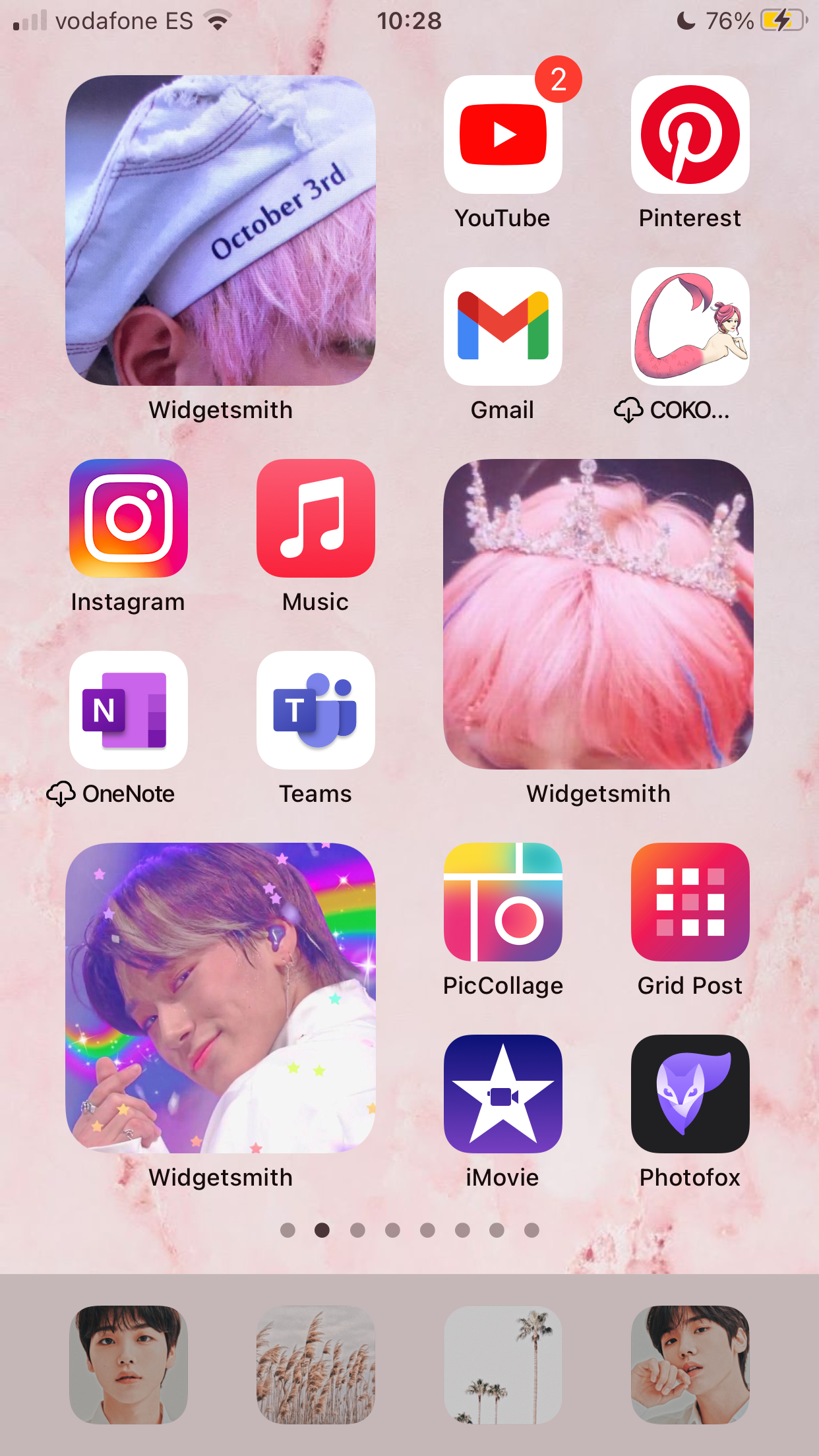The image size is (819, 1456).
Task: Tap the October 3rd Widgetsmith widget
Action: pyautogui.click(x=221, y=231)
